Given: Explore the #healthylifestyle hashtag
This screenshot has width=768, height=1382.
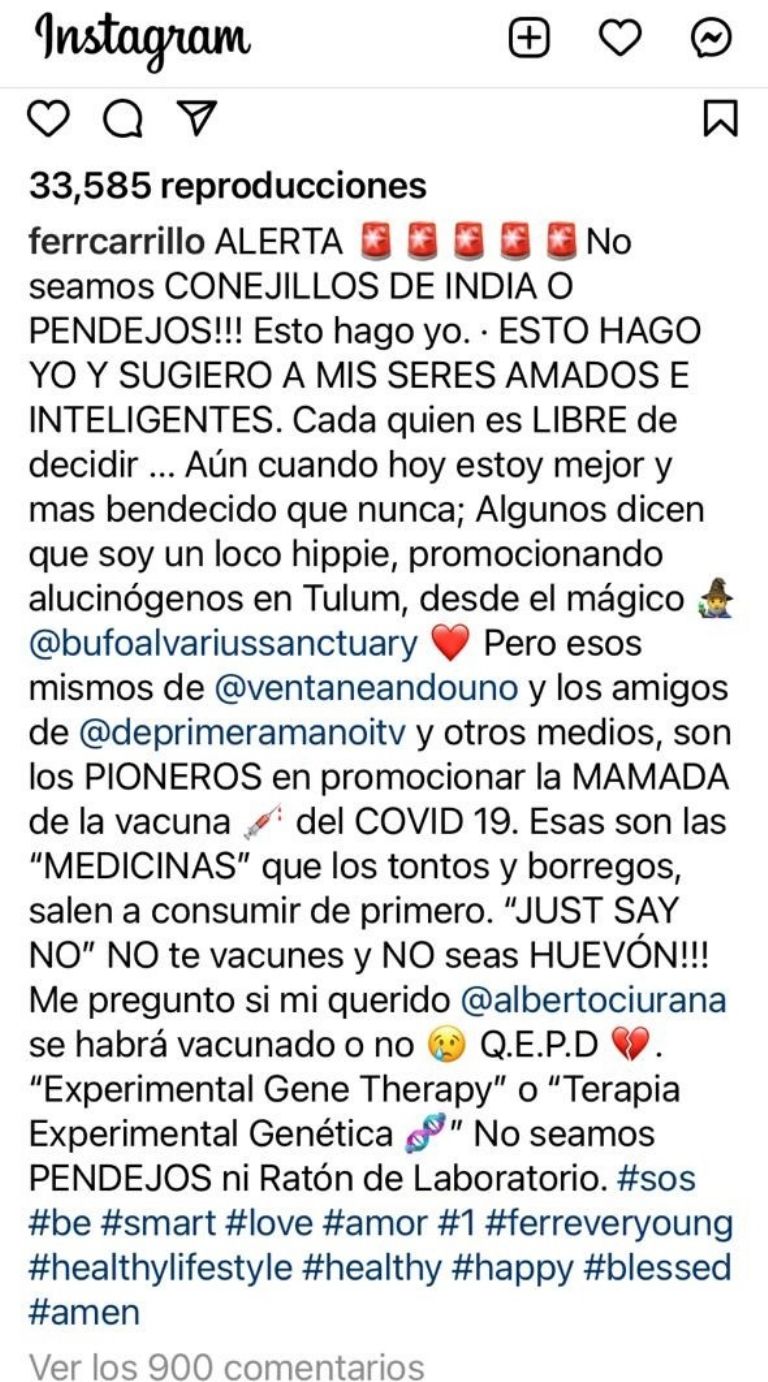Looking at the screenshot, I should click(x=161, y=1268).
